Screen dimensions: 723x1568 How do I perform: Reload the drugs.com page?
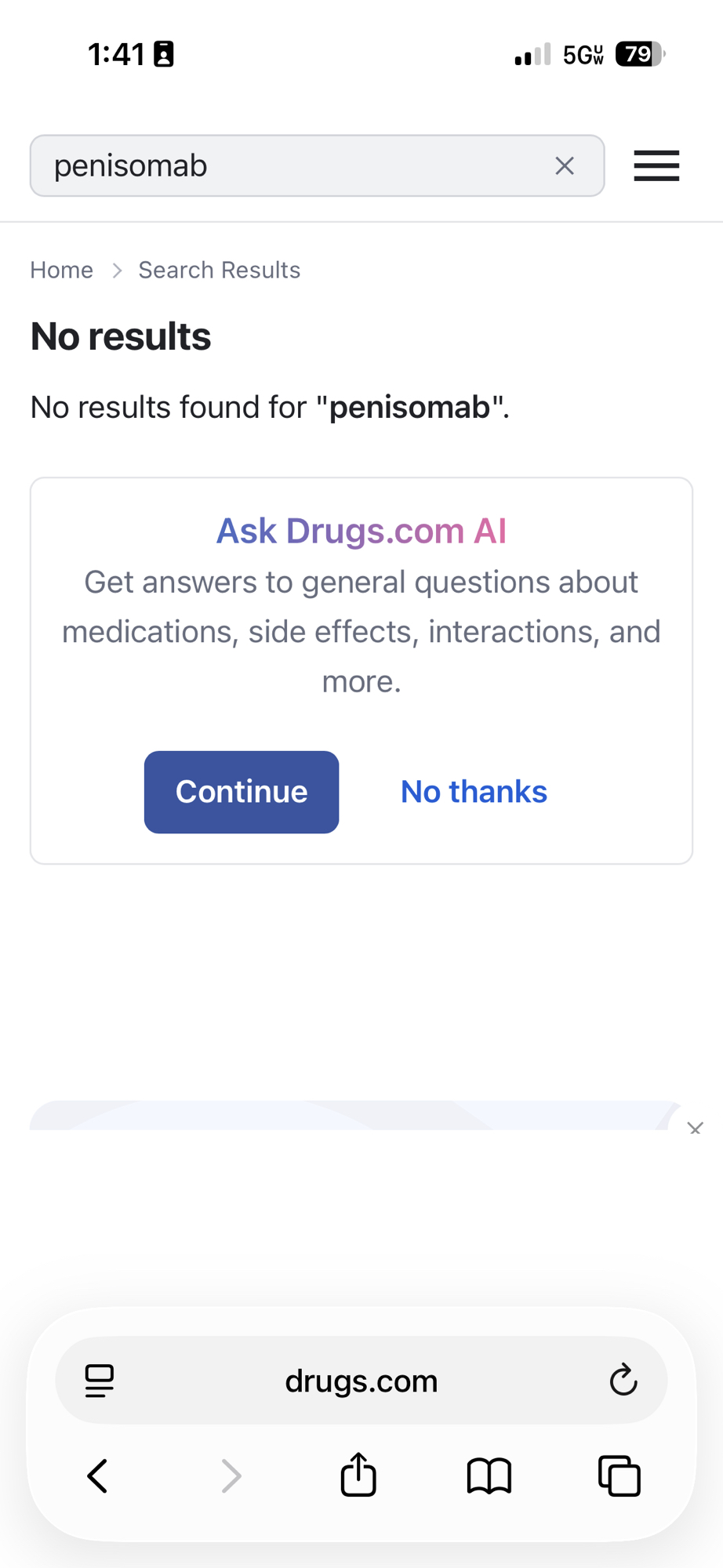tap(623, 1381)
